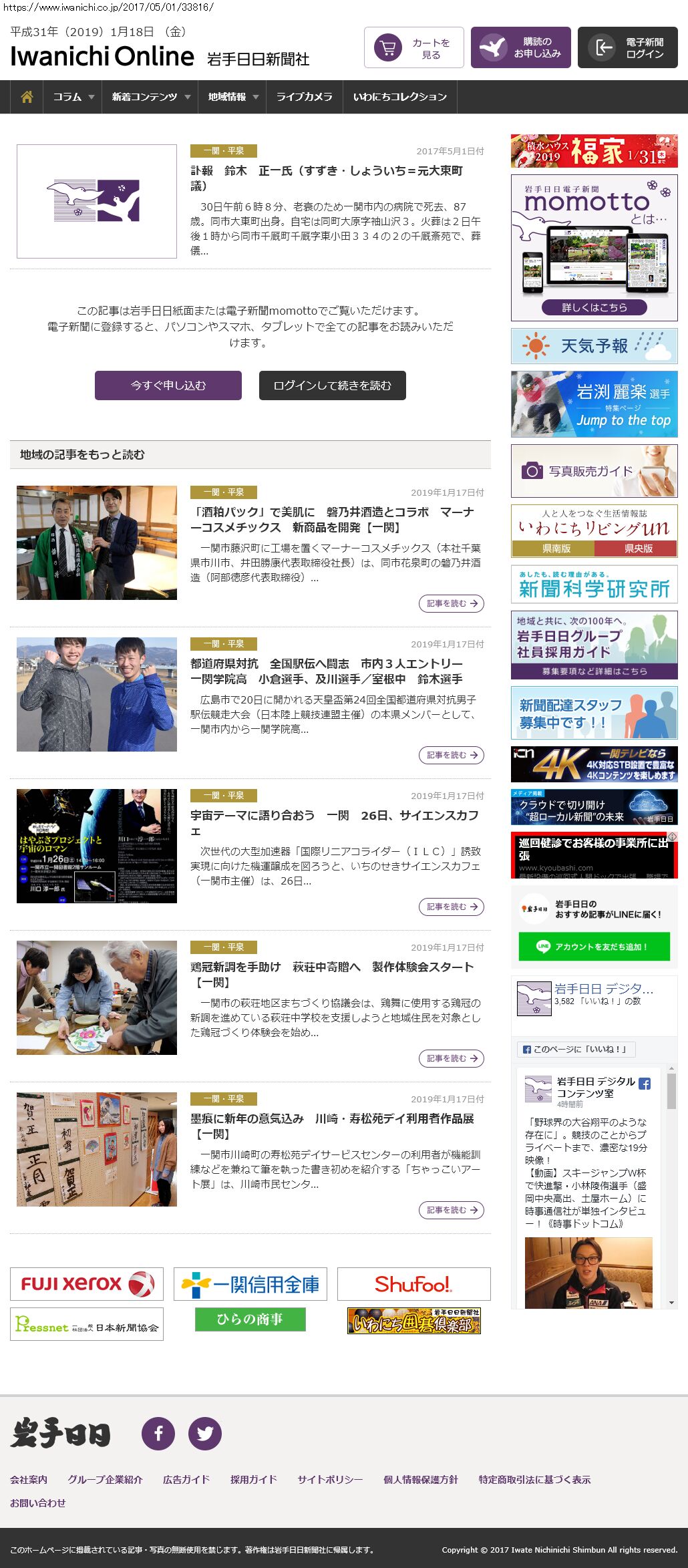
Task: Open 写真販売ガイド banner
Action: tap(594, 471)
